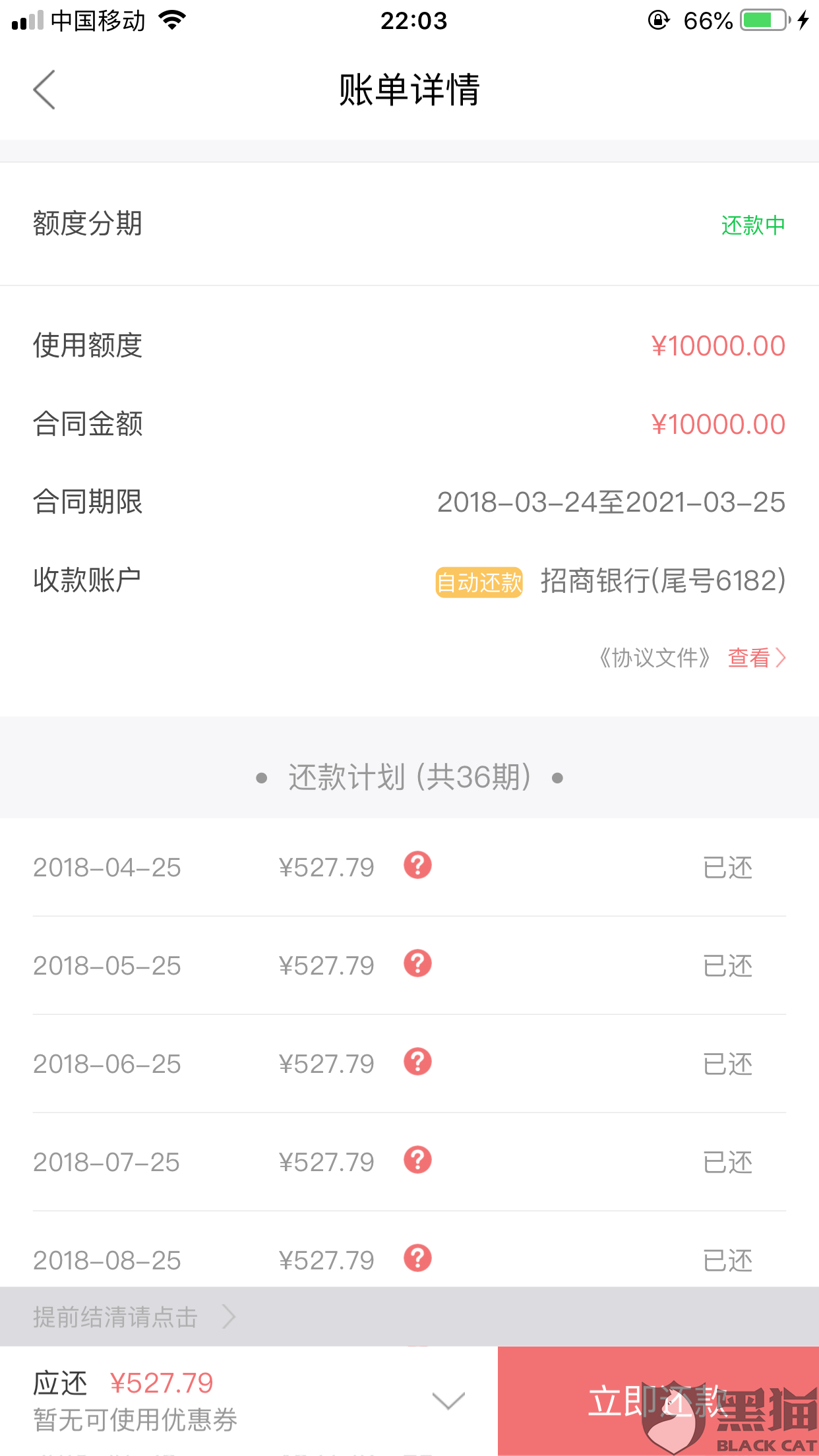Open help icon for 2018-05-25 payment
The width and height of the screenshot is (819, 1456).
click(x=417, y=963)
